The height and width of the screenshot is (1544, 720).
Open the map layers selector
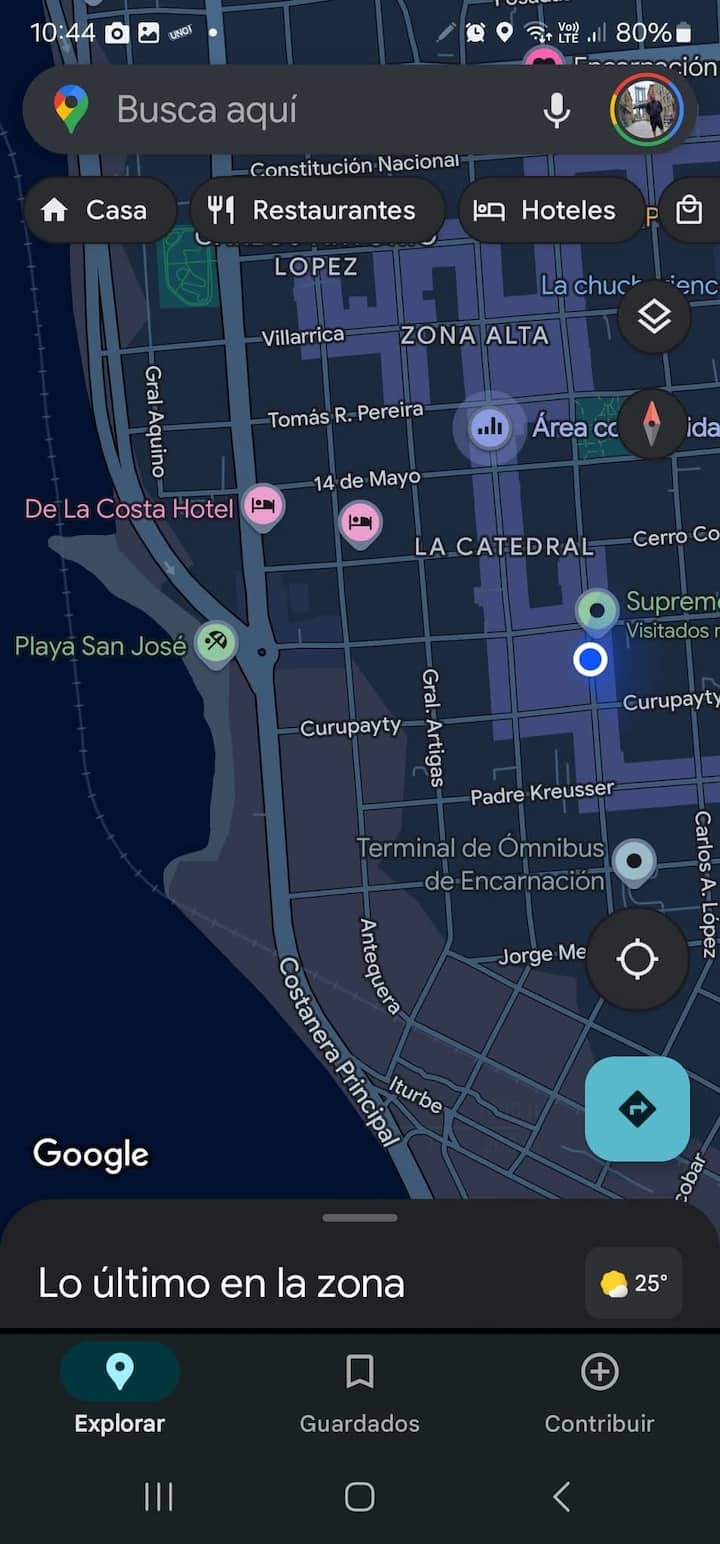pyautogui.click(x=654, y=318)
